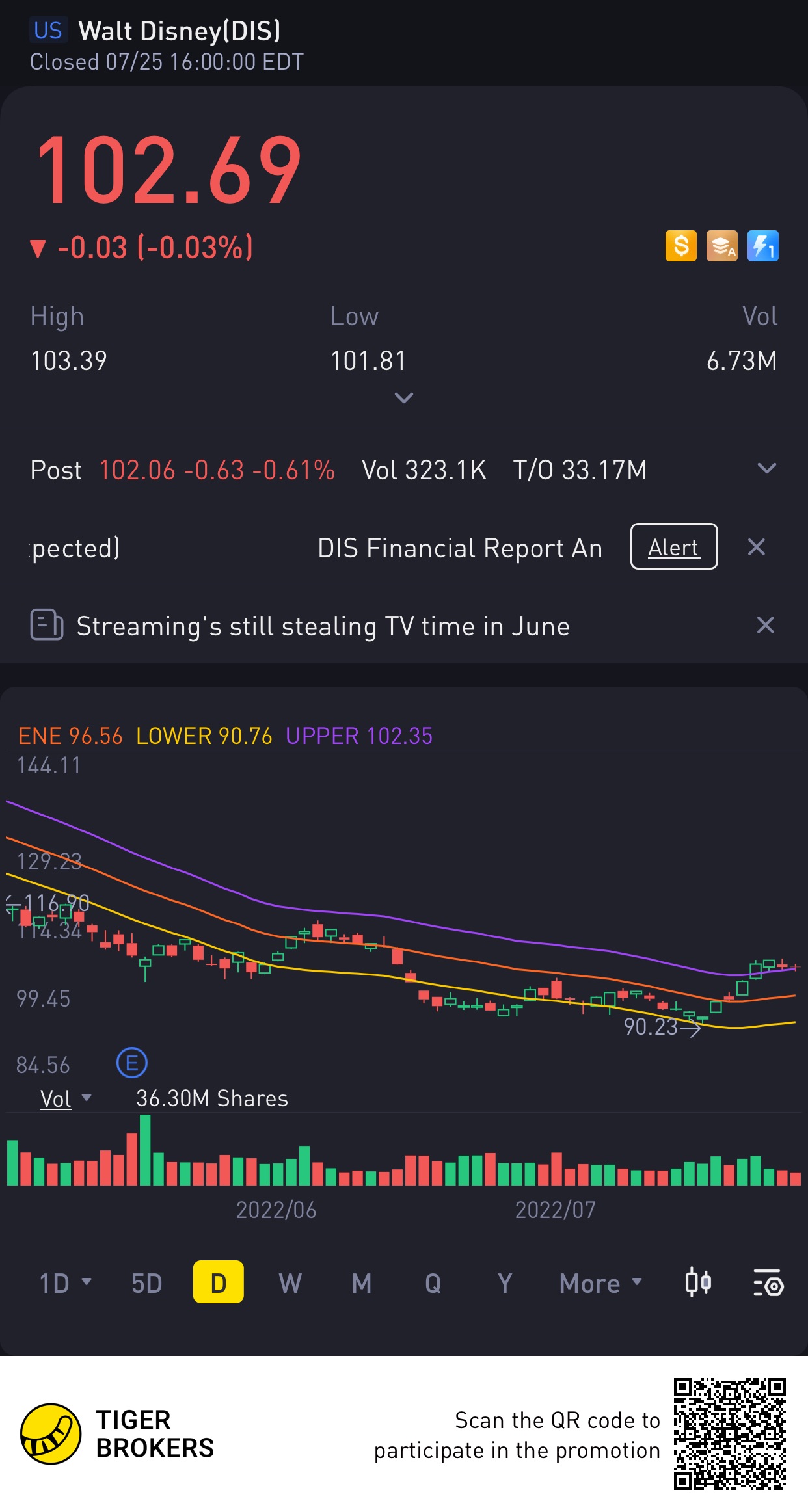Show the quarterly Q chart
The height and width of the screenshot is (1512, 808).
(x=433, y=1283)
